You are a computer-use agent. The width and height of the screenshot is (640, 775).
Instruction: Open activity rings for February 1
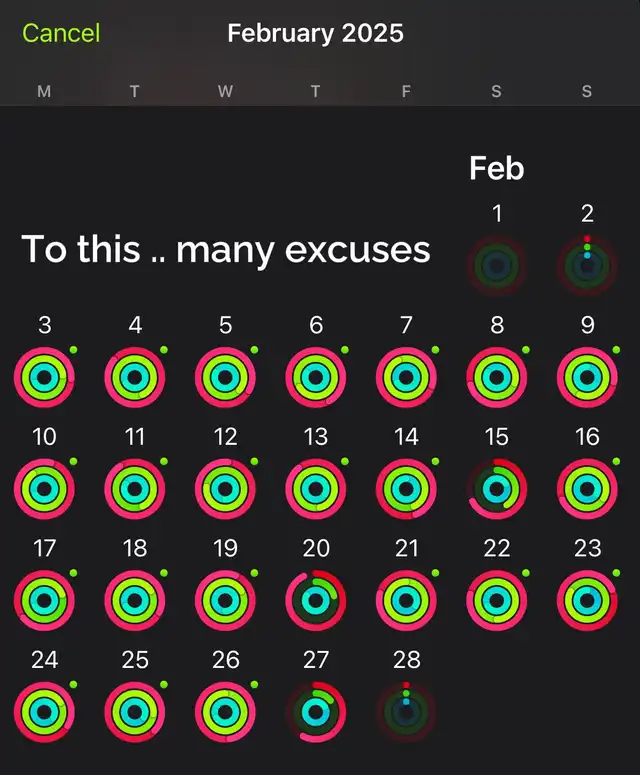pyautogui.click(x=496, y=266)
